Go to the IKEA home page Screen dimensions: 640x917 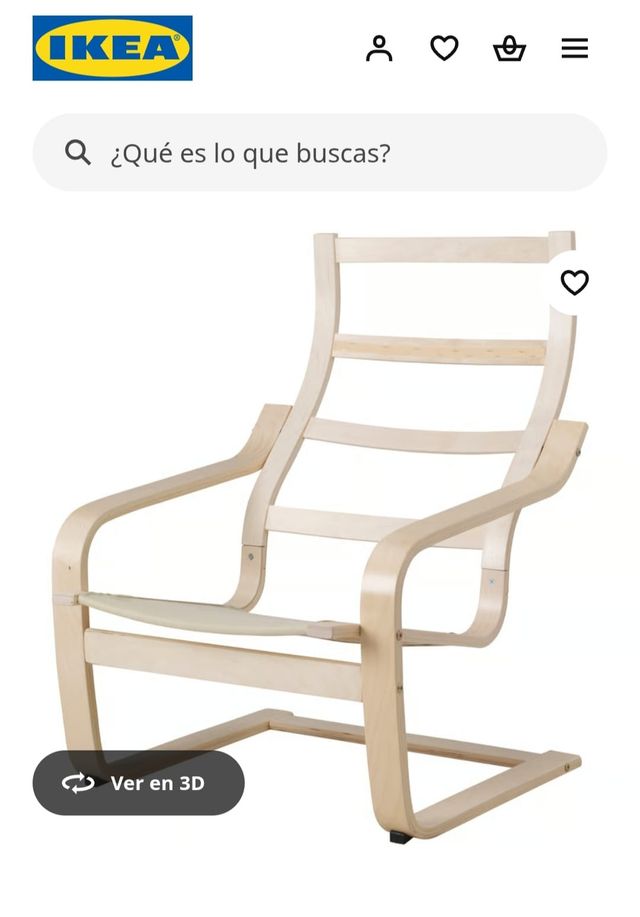coord(112,48)
